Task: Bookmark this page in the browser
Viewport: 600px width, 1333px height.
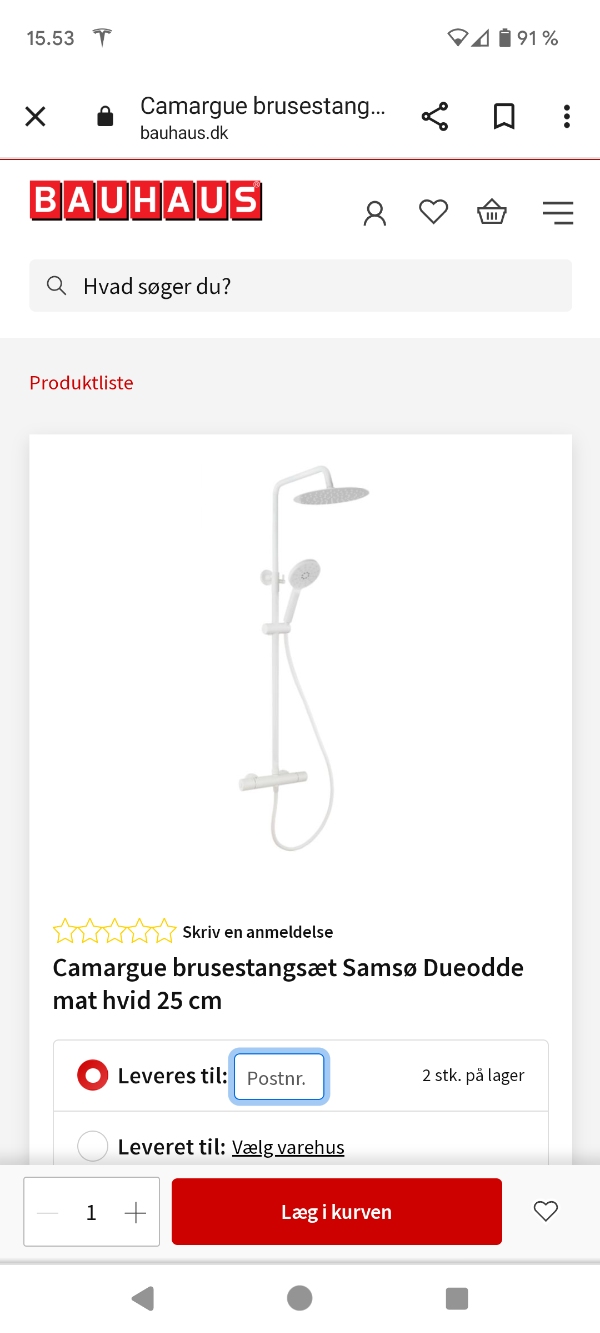Action: pyautogui.click(x=504, y=117)
